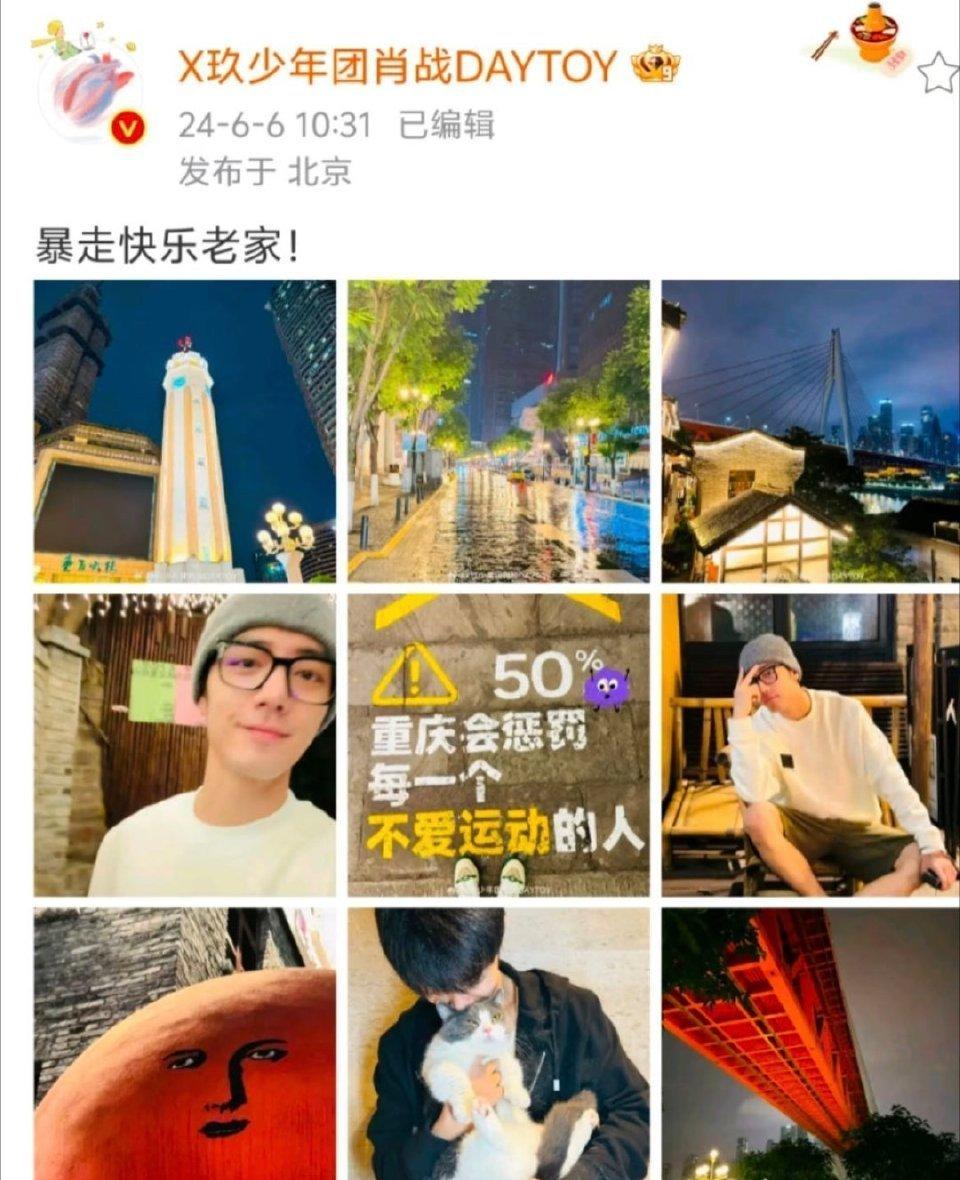View the red bridge underside photo
960x1180 pixels.
point(810,1043)
